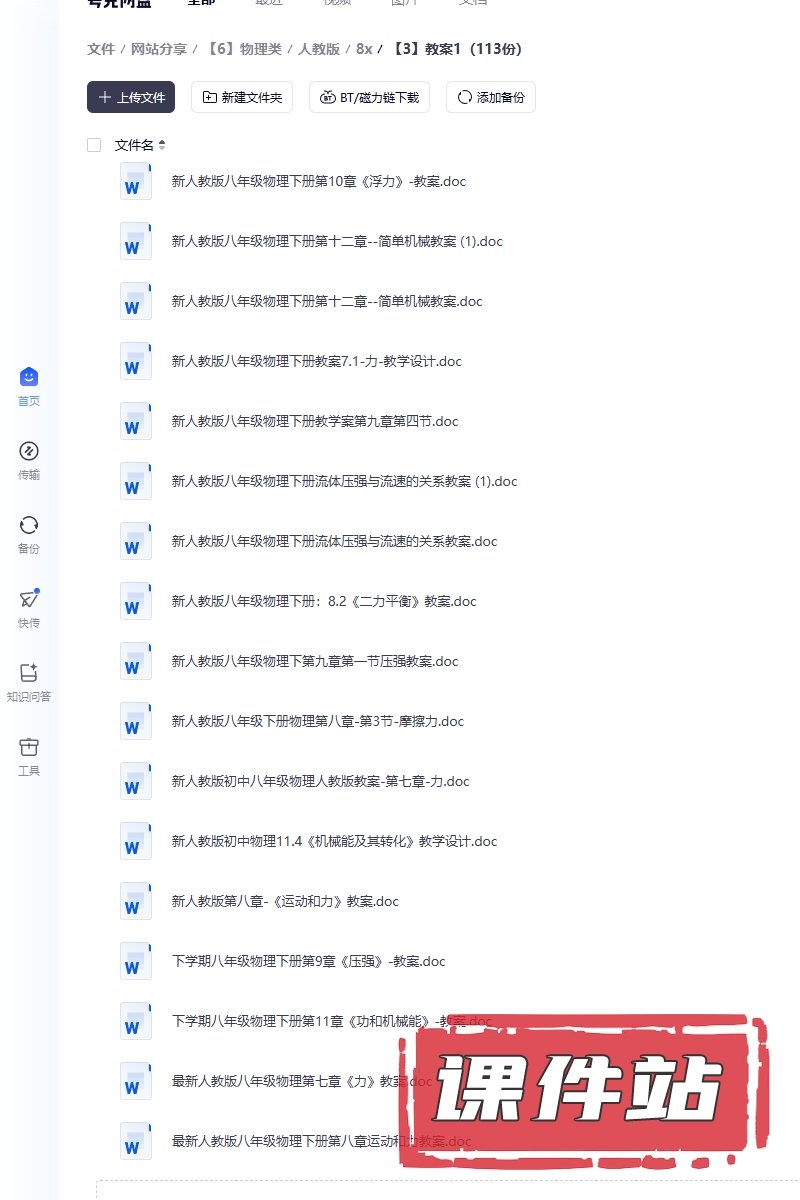Open 第10章《浮力》-教案.doc file

click(x=318, y=182)
